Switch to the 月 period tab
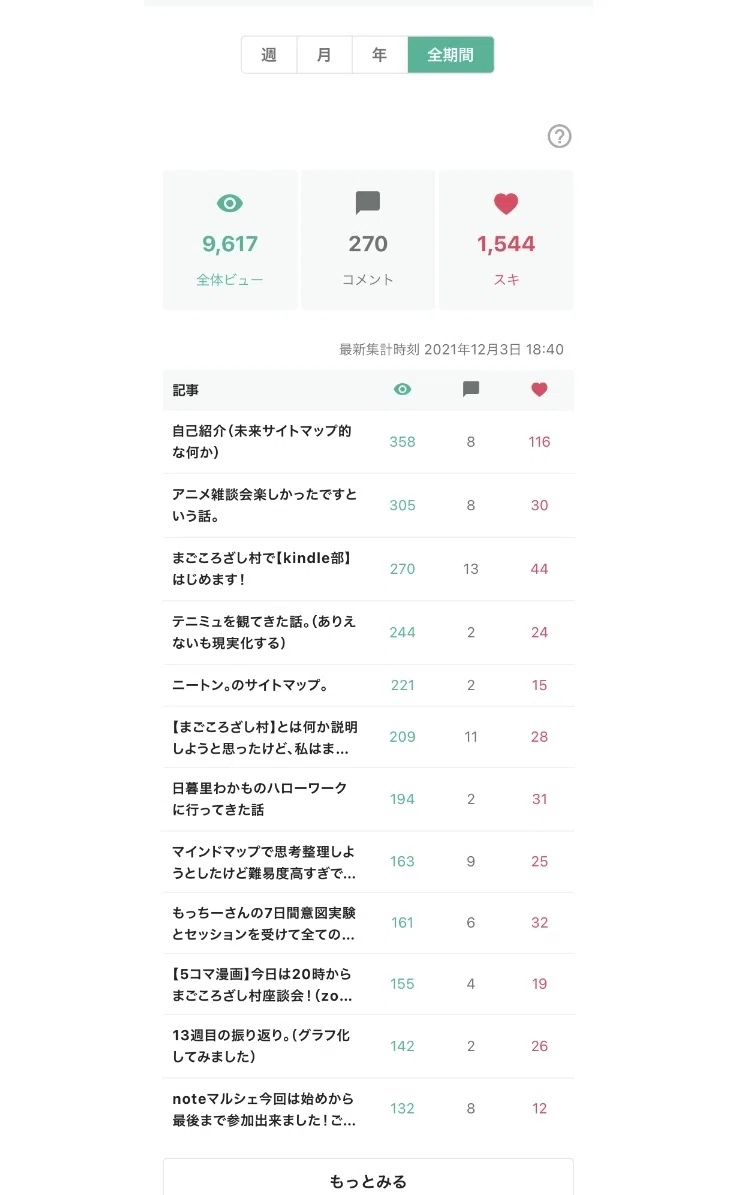The image size is (750, 1195). (325, 55)
